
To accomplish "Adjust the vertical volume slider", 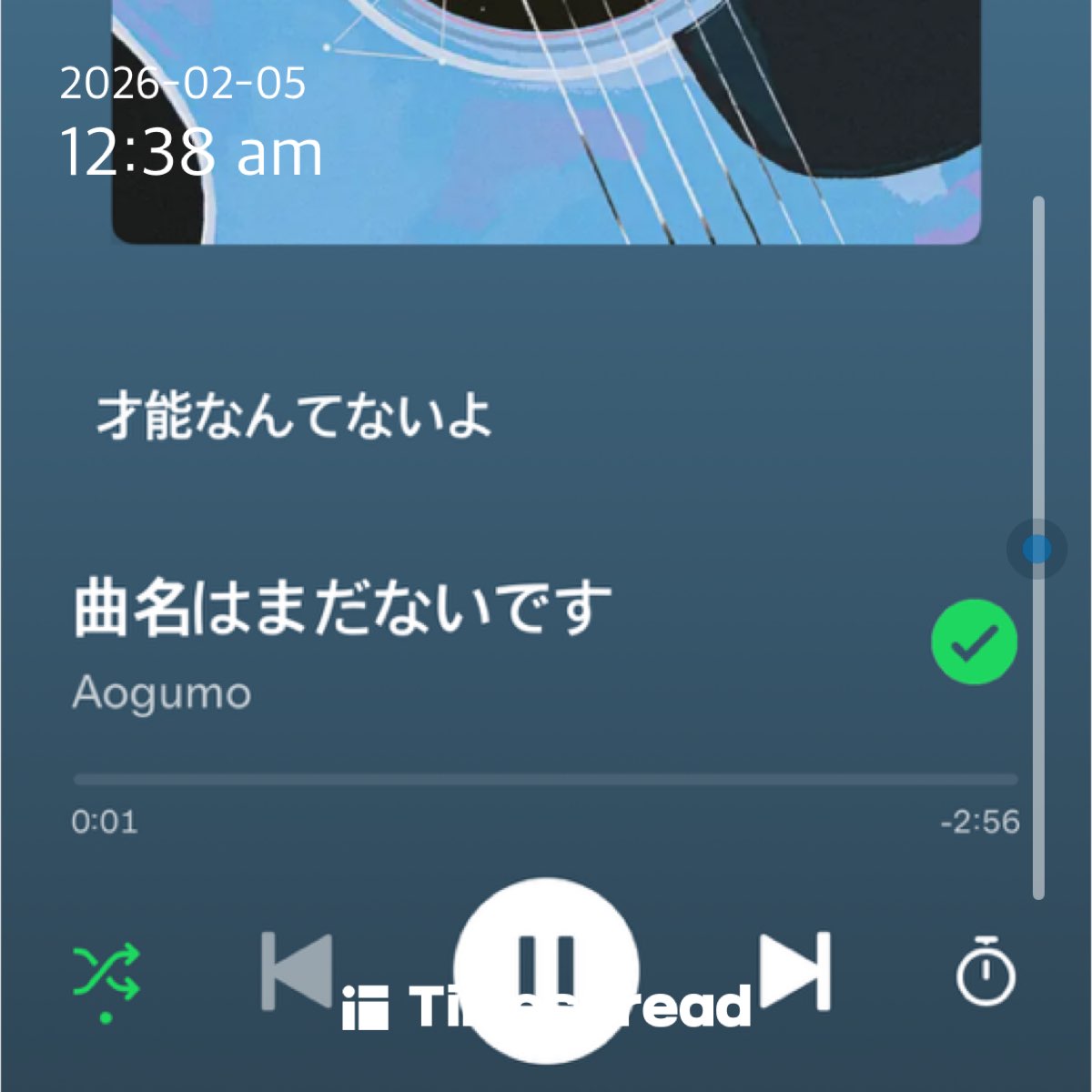I will coord(1036,549).
